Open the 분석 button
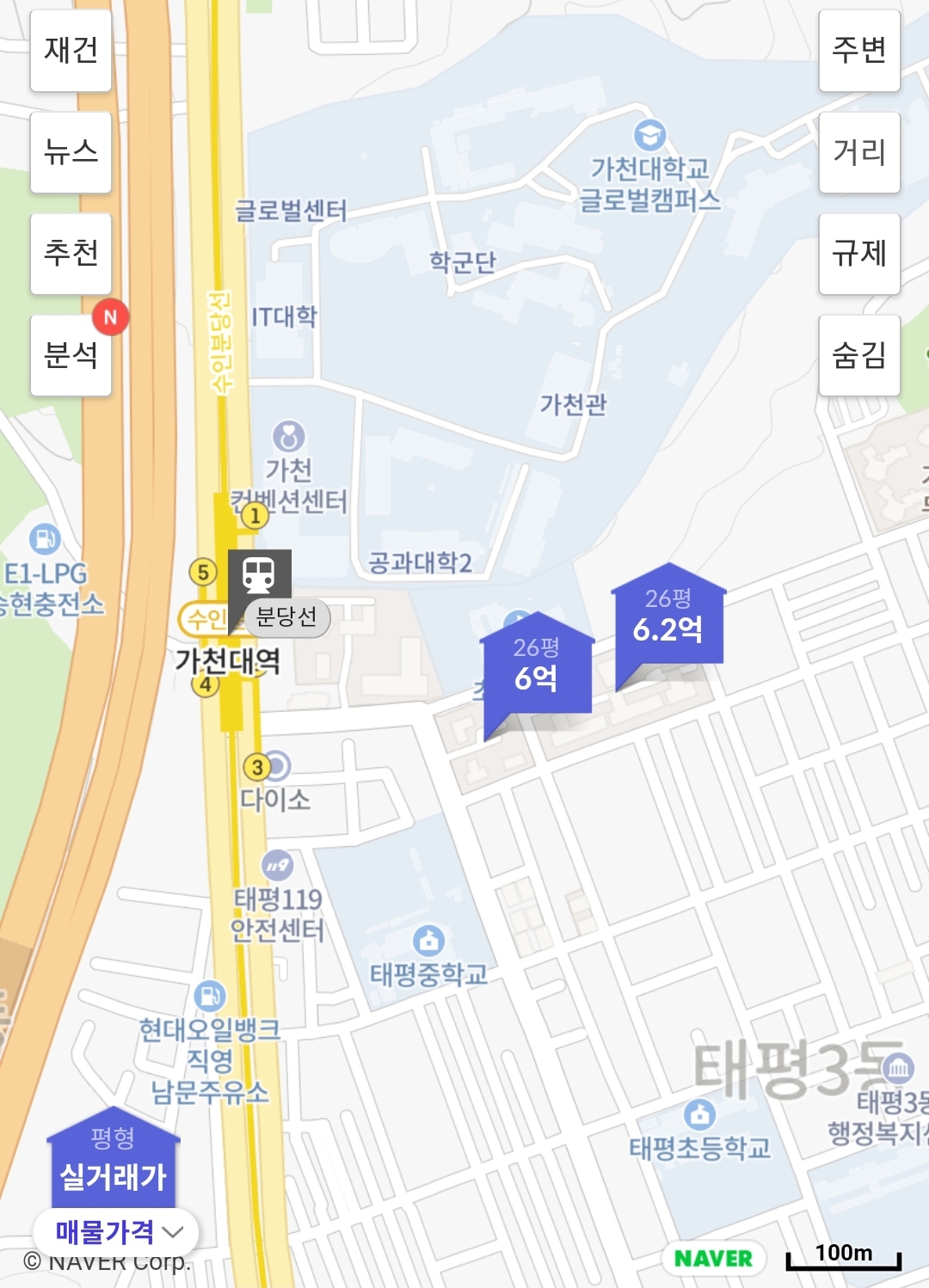 (71, 355)
